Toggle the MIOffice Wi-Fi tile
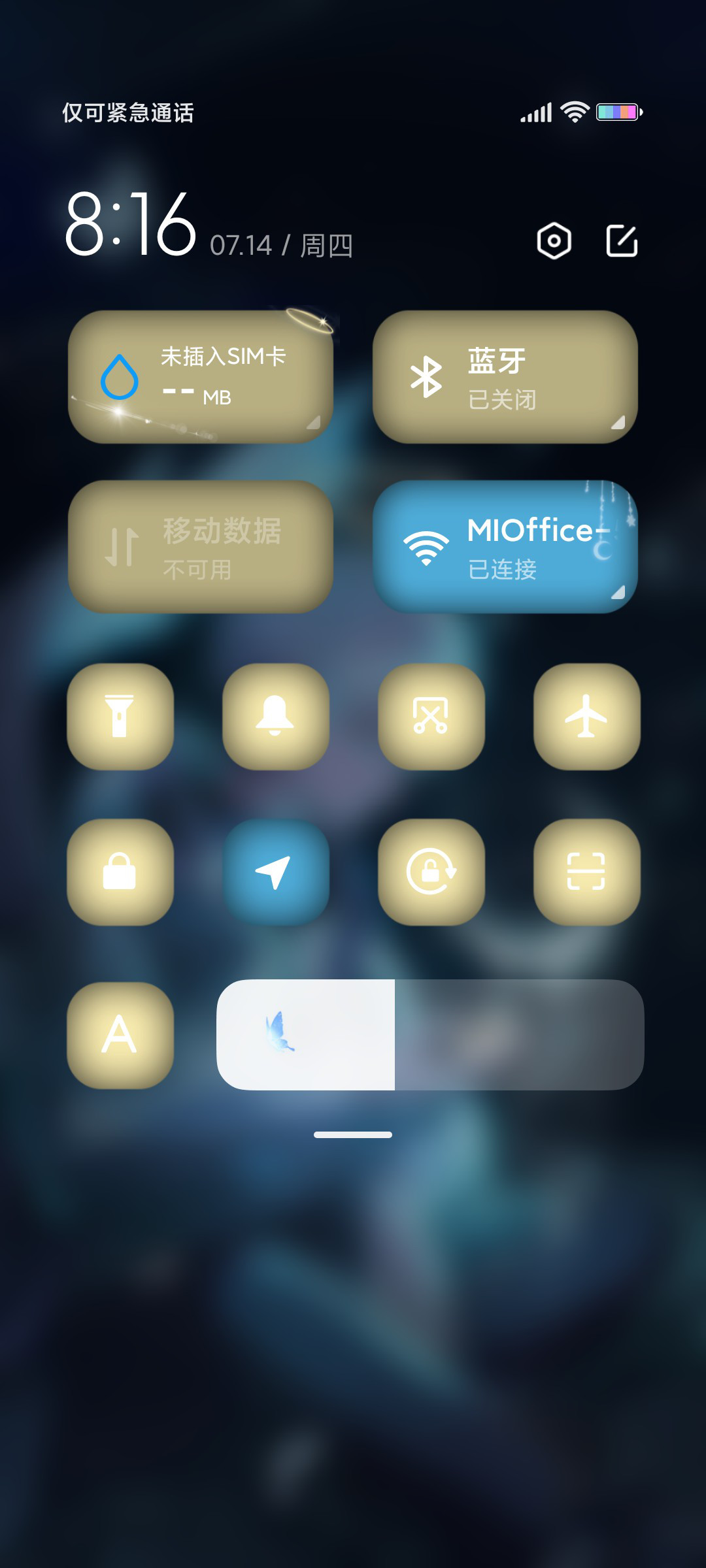 [x=505, y=547]
